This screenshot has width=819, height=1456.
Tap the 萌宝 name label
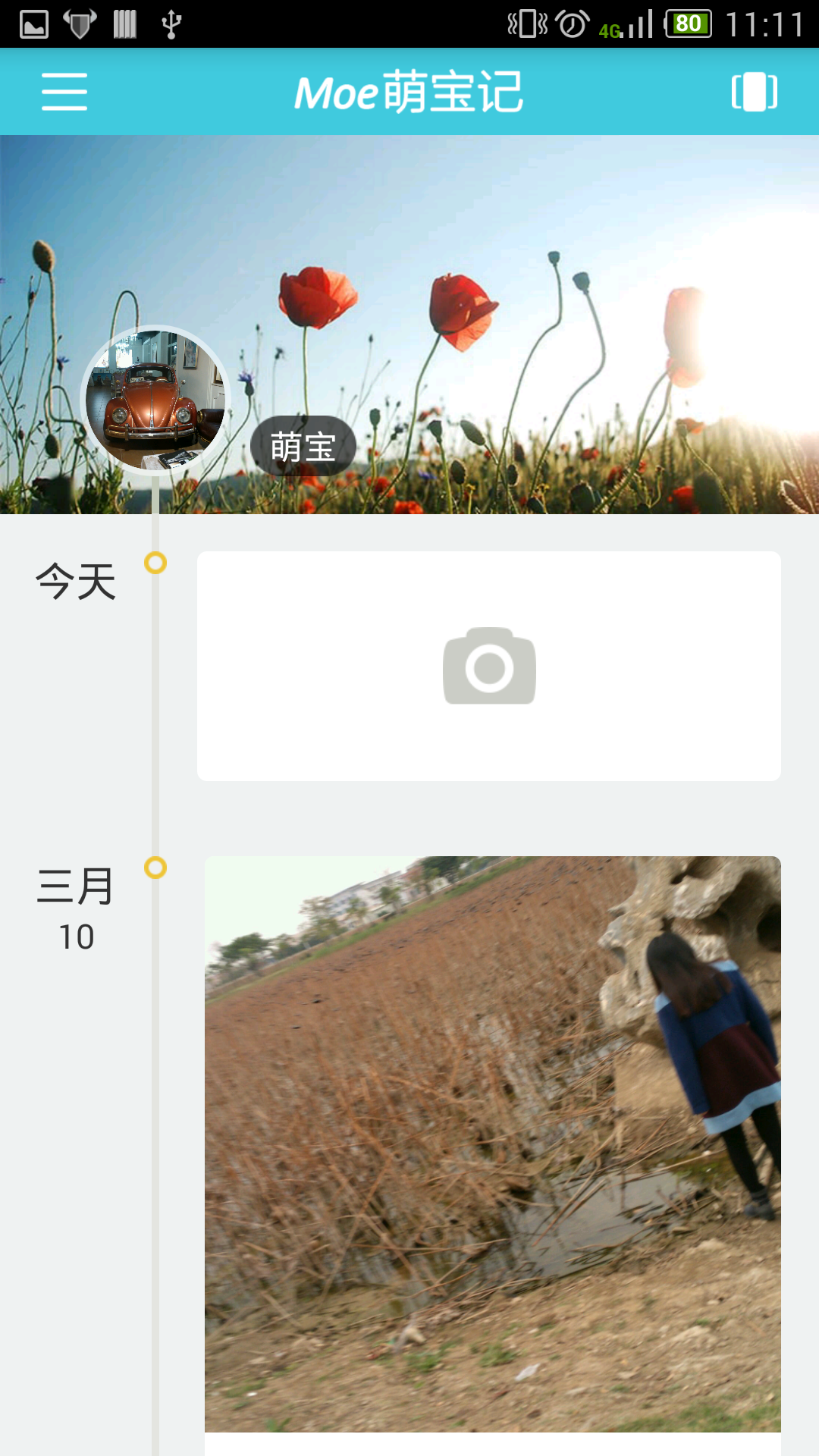tap(303, 447)
